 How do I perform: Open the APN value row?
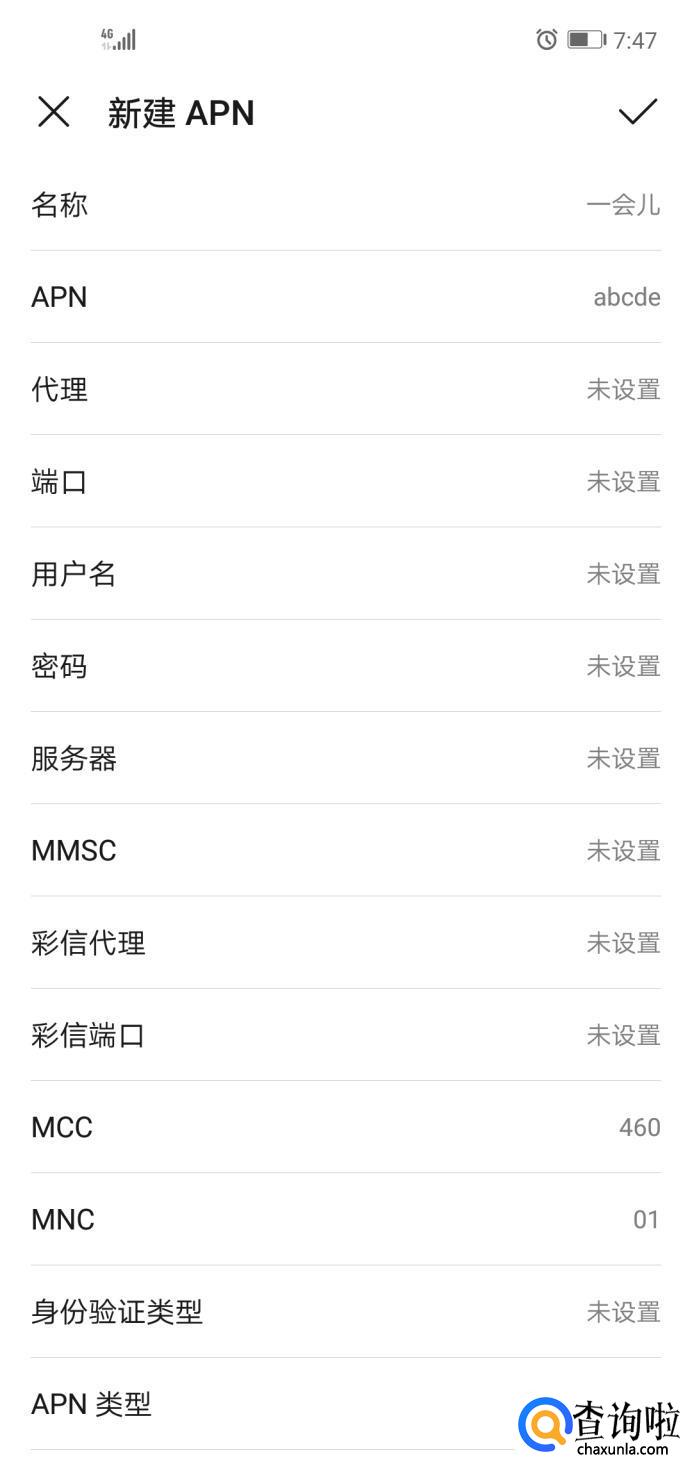[x=345, y=297]
